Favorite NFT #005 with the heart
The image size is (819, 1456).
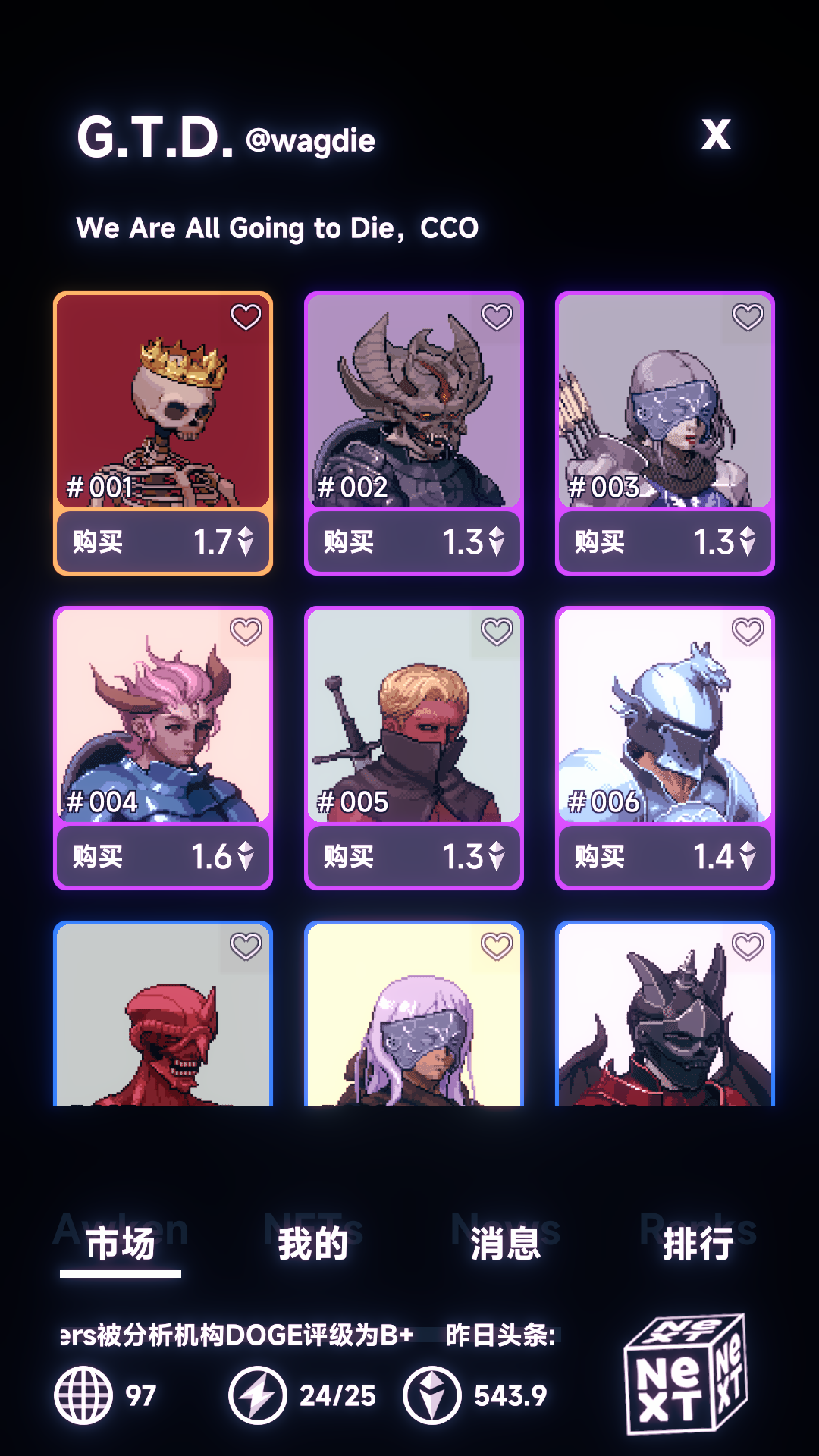tap(497, 632)
